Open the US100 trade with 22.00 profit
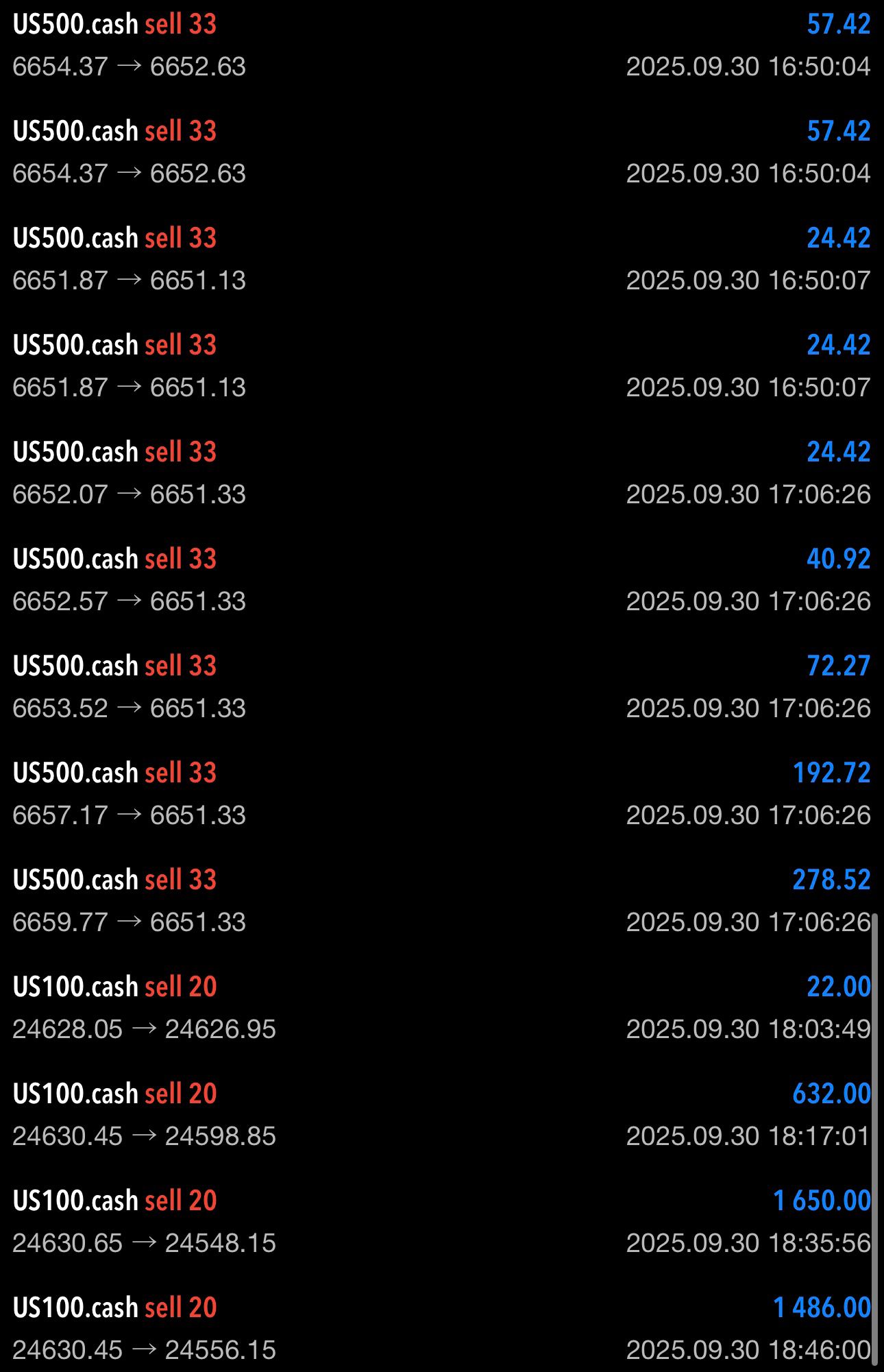This screenshot has width=884, height=1372. pos(442,1008)
